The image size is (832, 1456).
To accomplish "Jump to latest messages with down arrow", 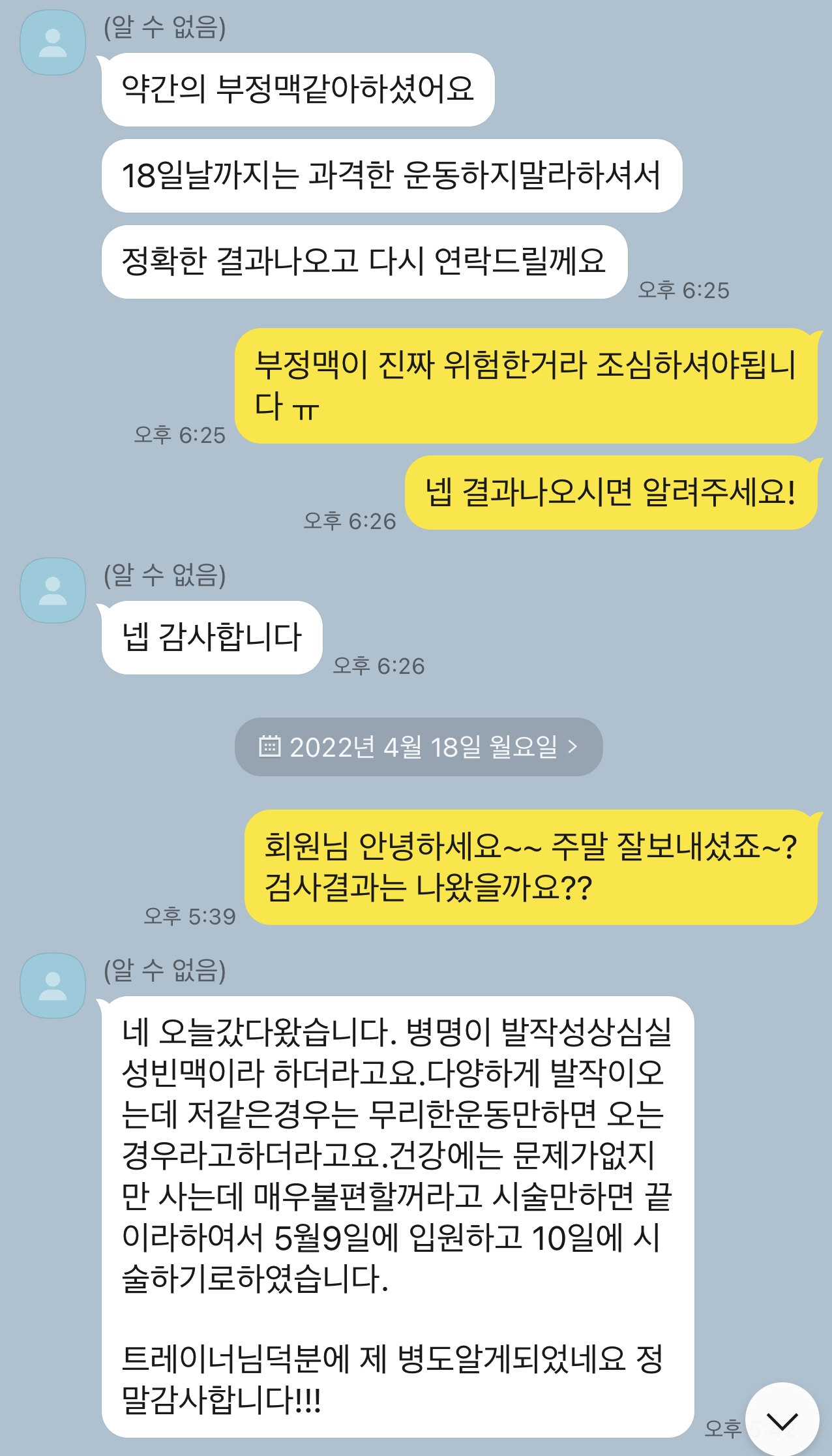I will click(x=782, y=1419).
